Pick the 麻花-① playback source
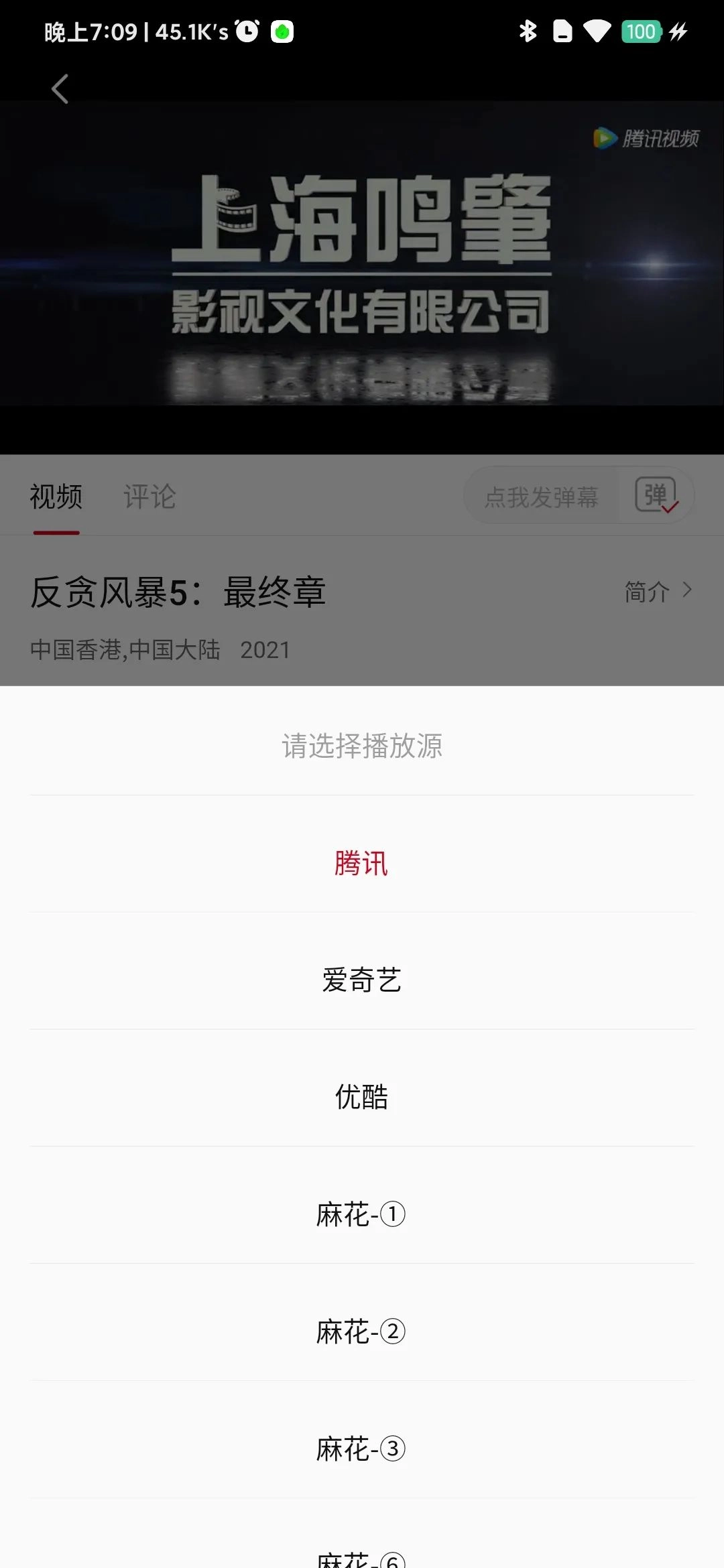724x1568 pixels. click(x=361, y=1215)
